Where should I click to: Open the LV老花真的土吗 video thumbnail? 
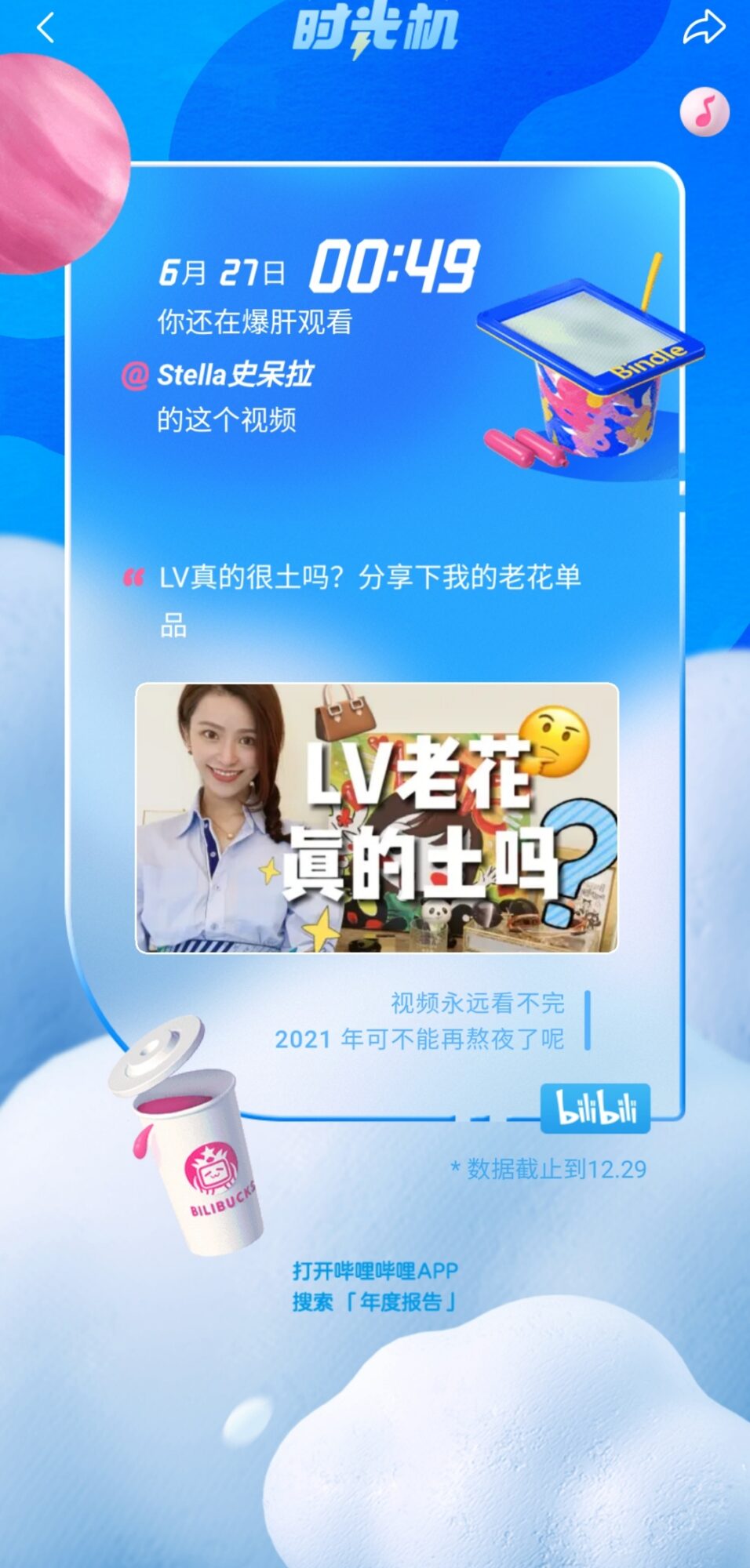click(377, 818)
